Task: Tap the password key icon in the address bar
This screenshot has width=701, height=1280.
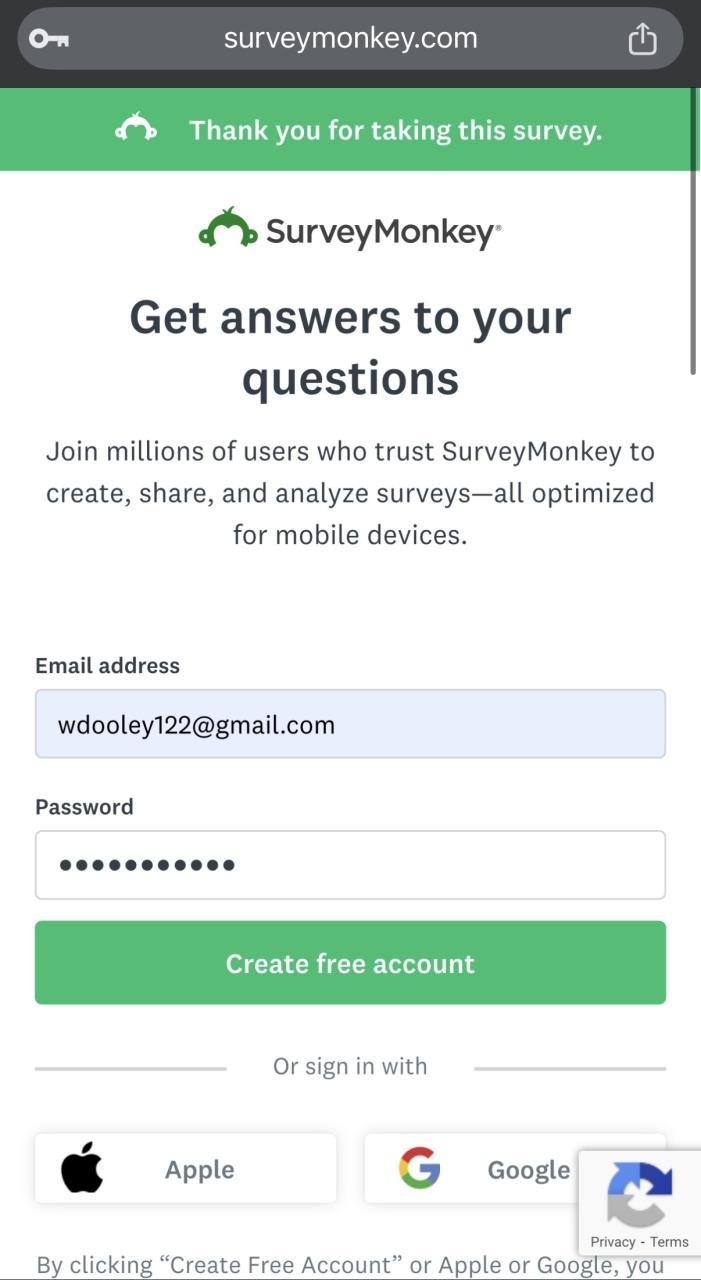Action: (48, 39)
